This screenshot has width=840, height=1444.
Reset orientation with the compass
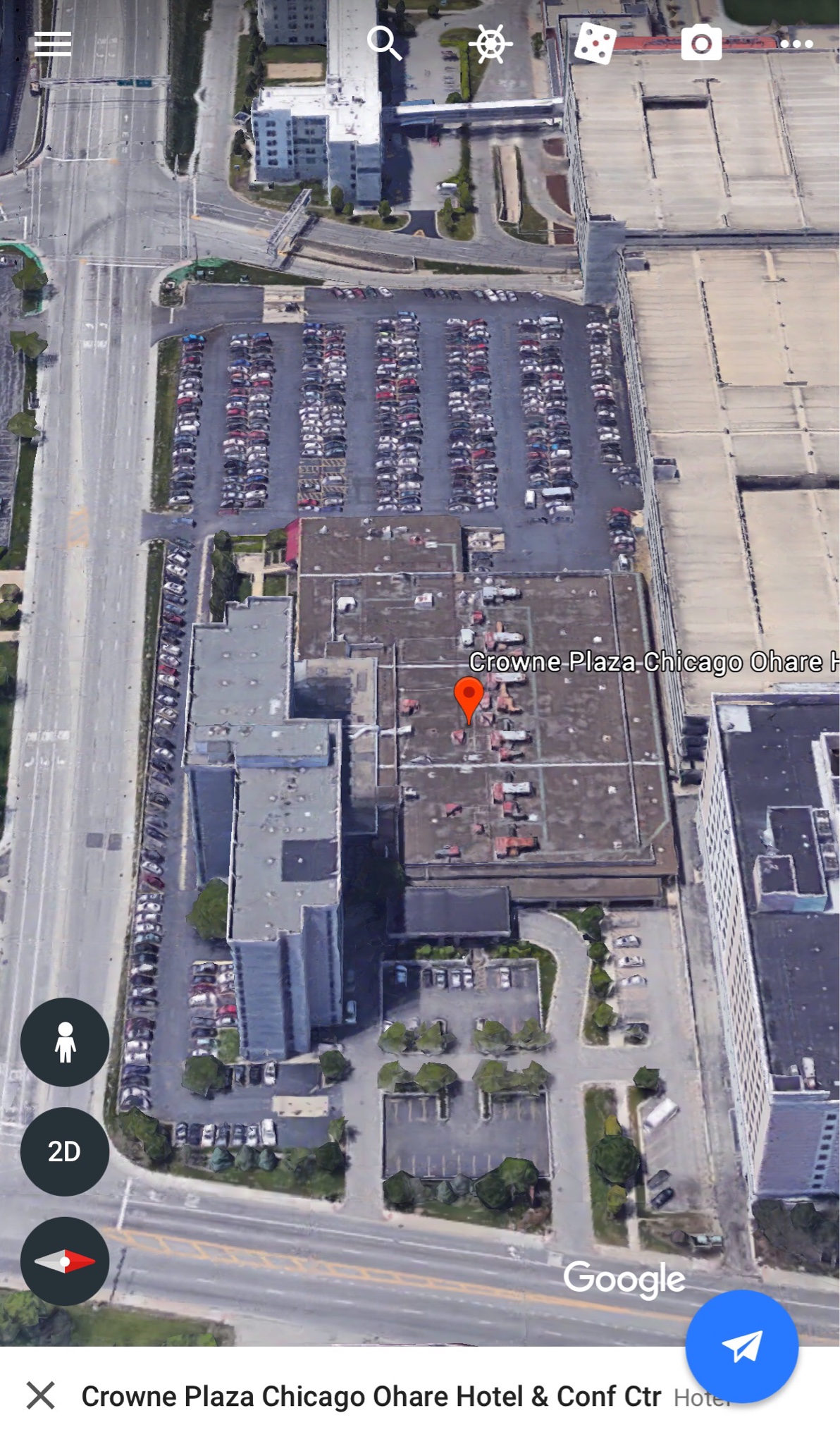tap(65, 1261)
